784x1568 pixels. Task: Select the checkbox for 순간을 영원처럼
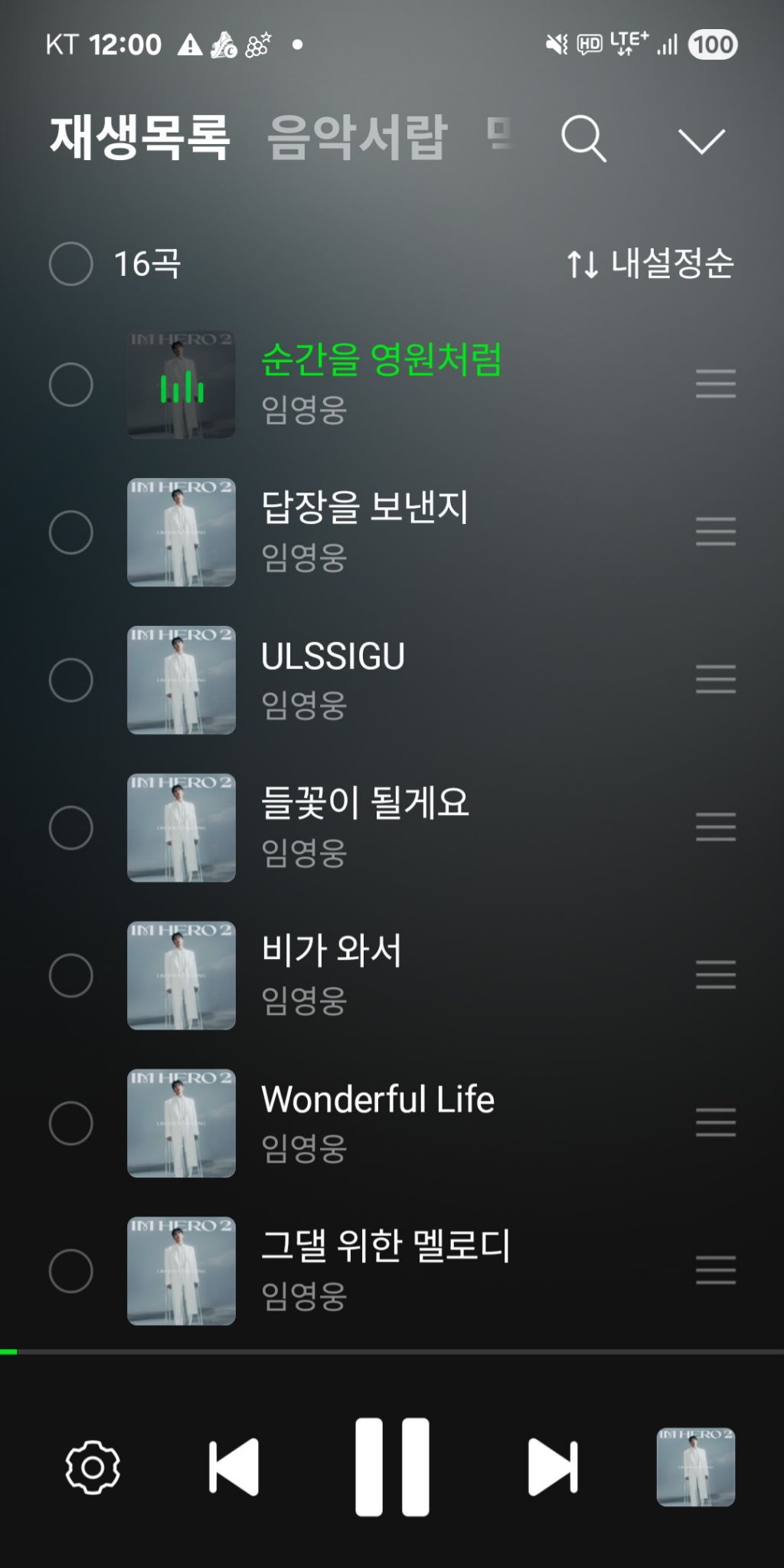(x=71, y=385)
